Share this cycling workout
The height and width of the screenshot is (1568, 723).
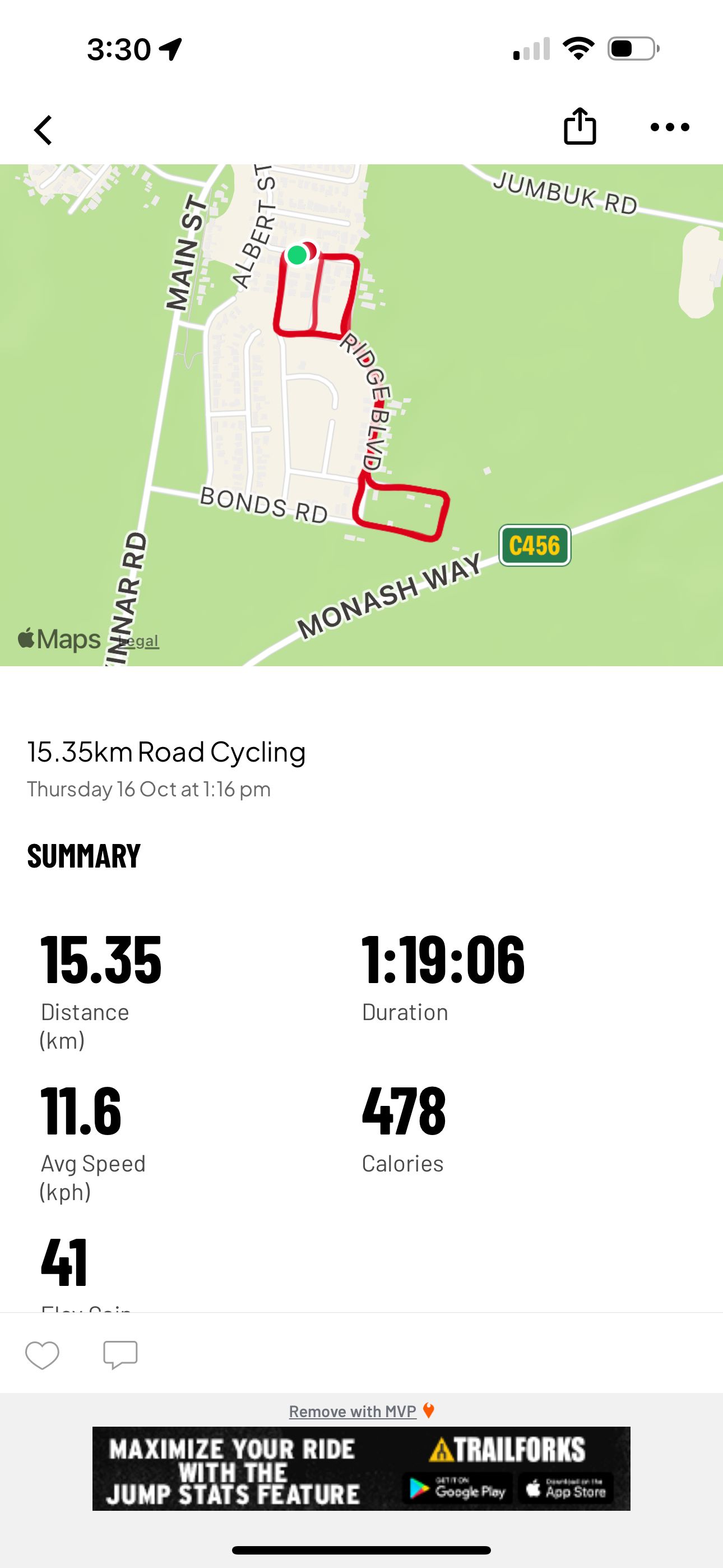point(580,127)
